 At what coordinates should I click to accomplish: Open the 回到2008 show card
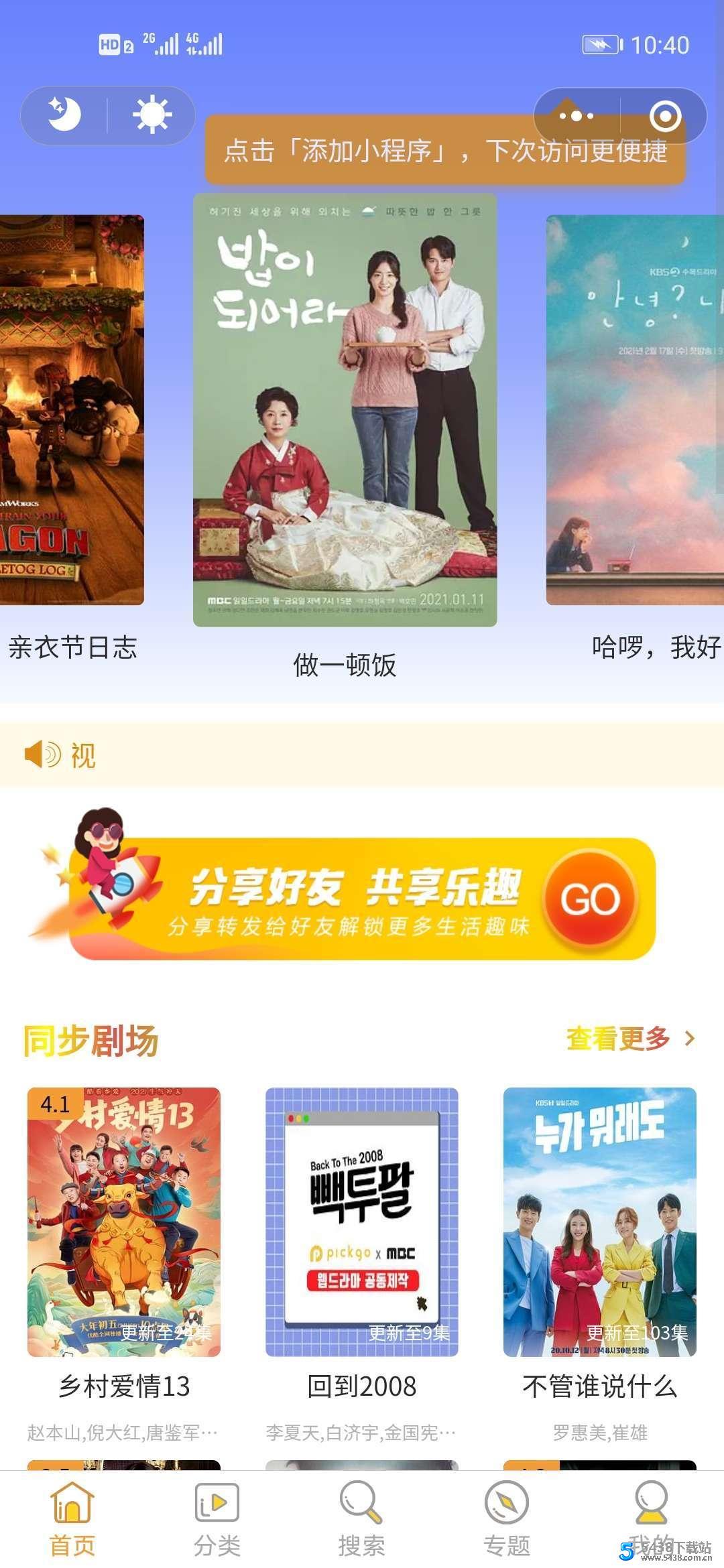361,1222
